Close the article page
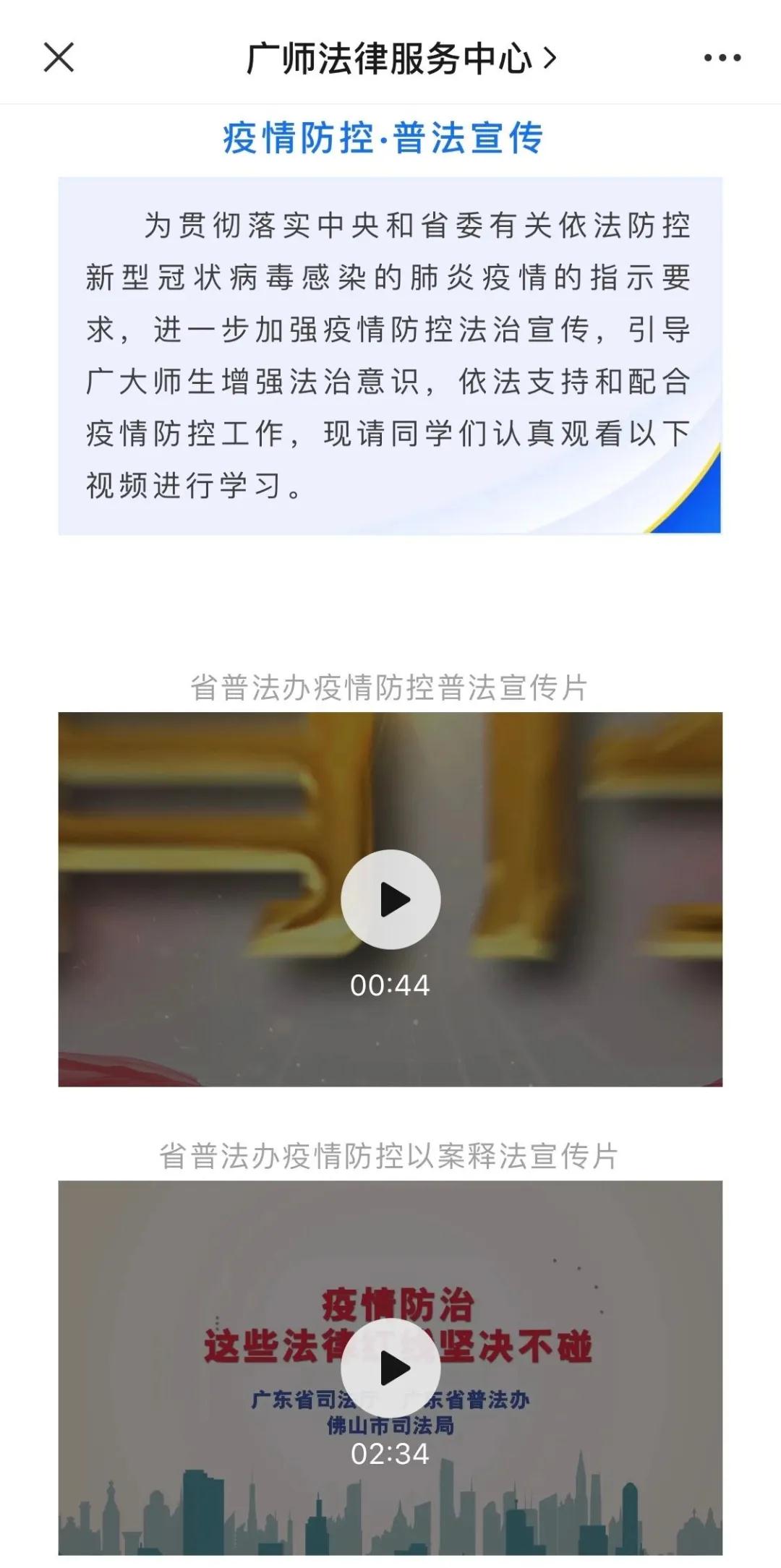Viewport: 781px width, 1568px height. 59,57
